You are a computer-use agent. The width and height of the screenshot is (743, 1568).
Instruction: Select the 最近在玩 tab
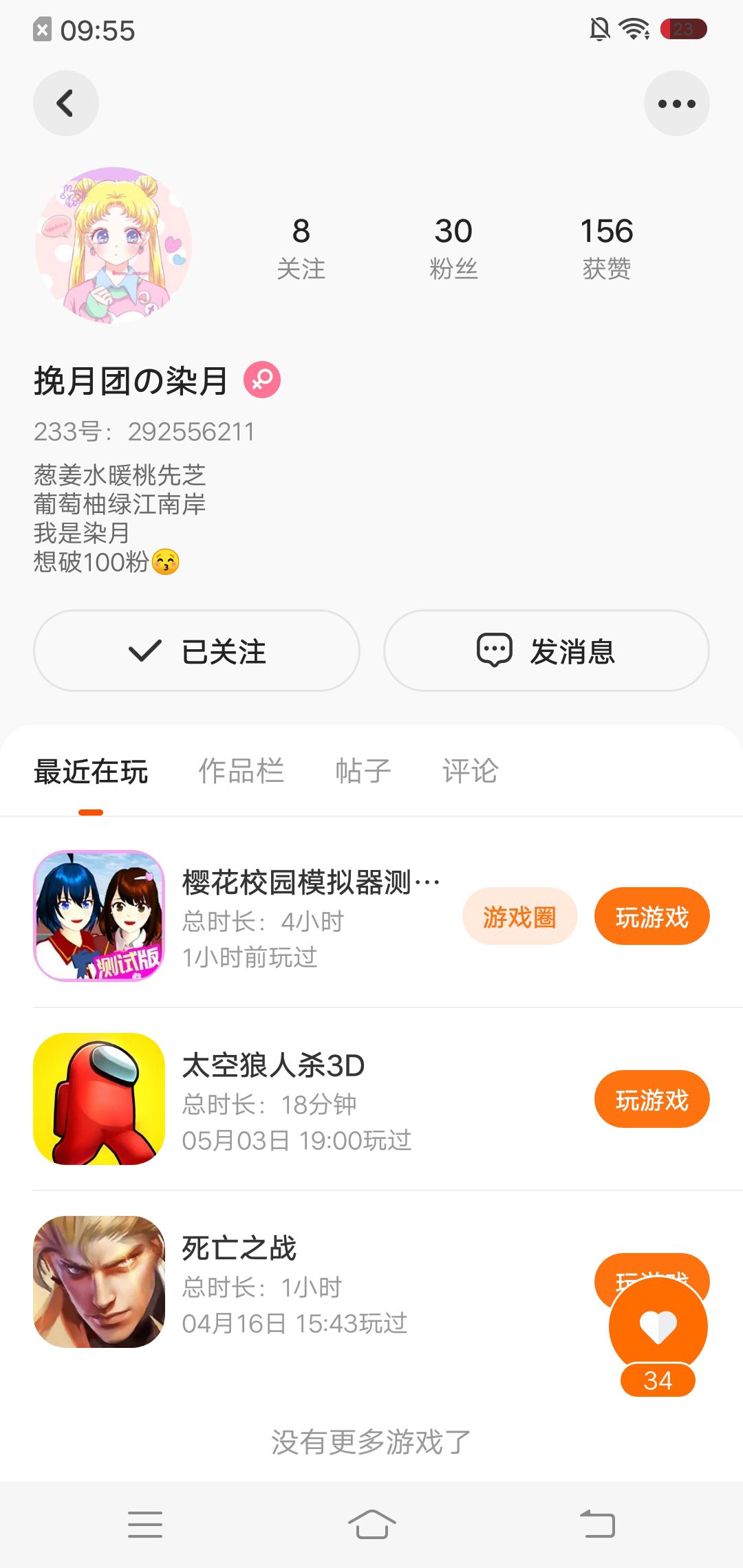[91, 771]
